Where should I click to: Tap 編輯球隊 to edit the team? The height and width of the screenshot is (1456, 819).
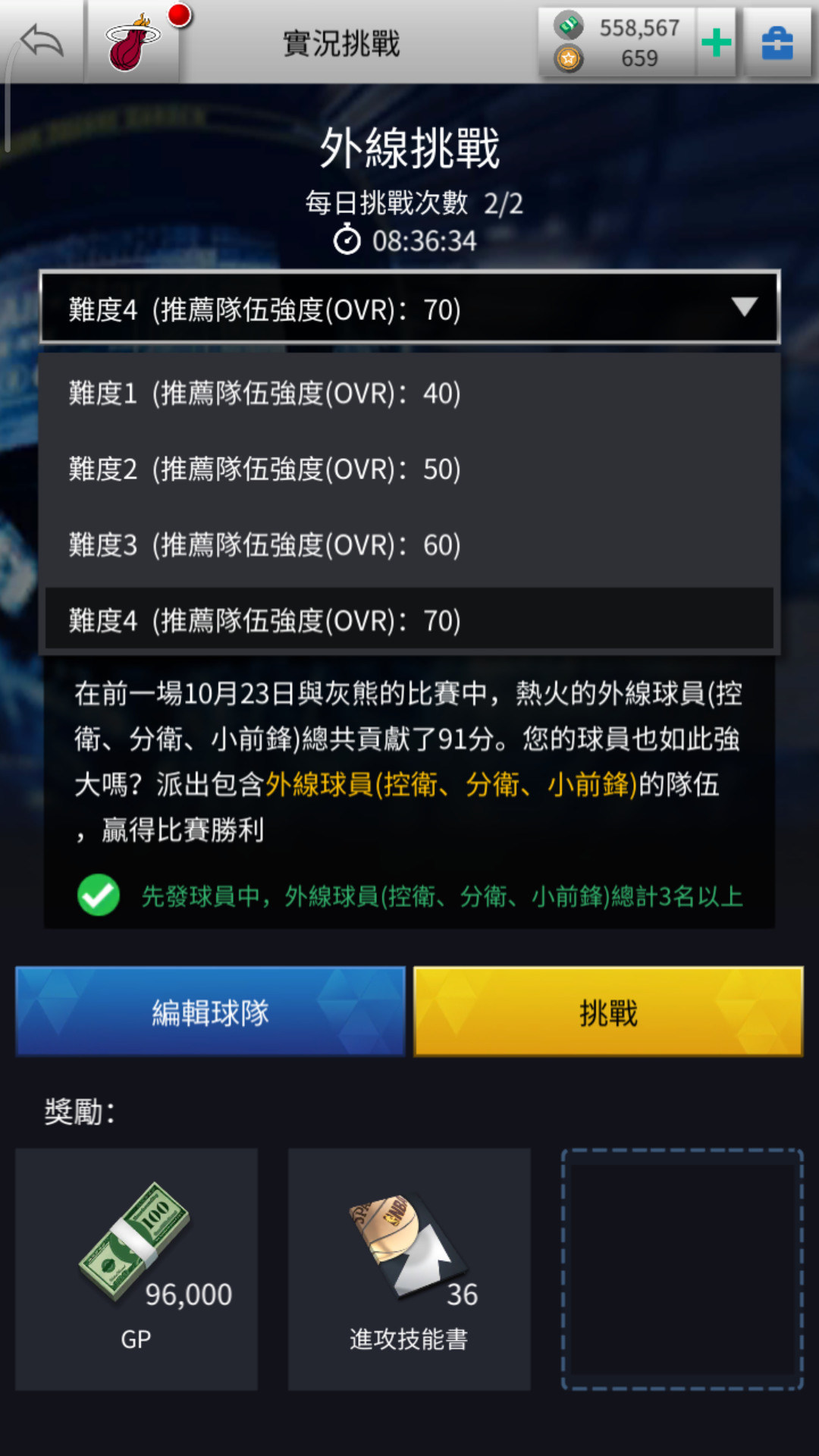[210, 1012]
